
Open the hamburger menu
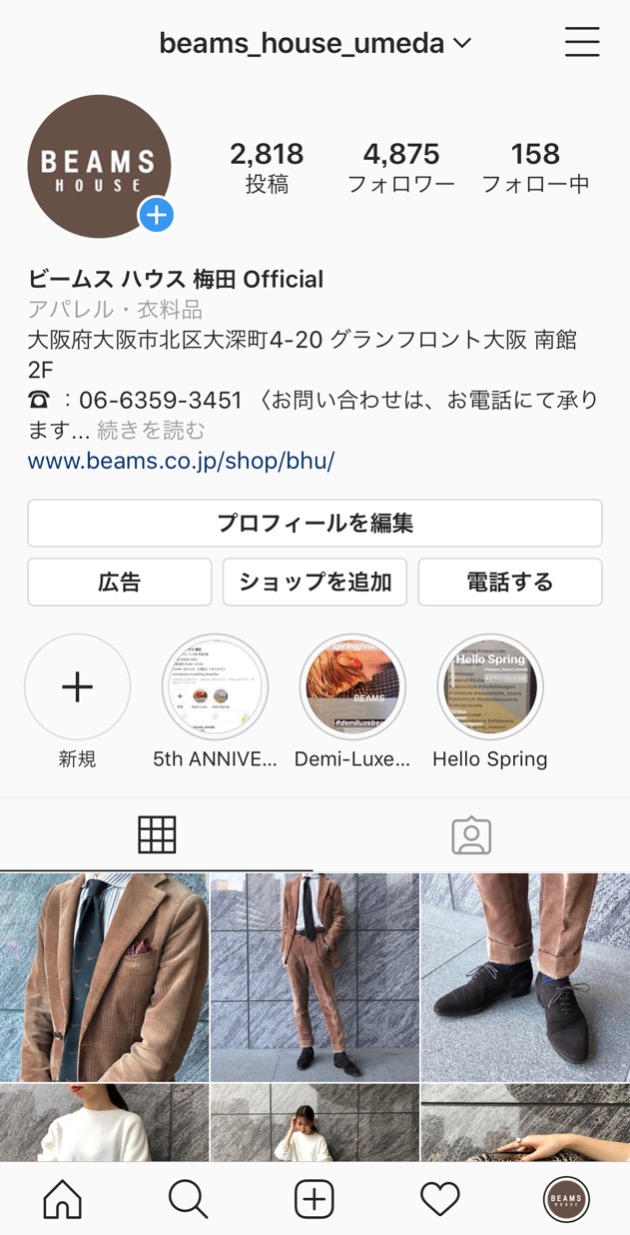[x=581, y=42]
